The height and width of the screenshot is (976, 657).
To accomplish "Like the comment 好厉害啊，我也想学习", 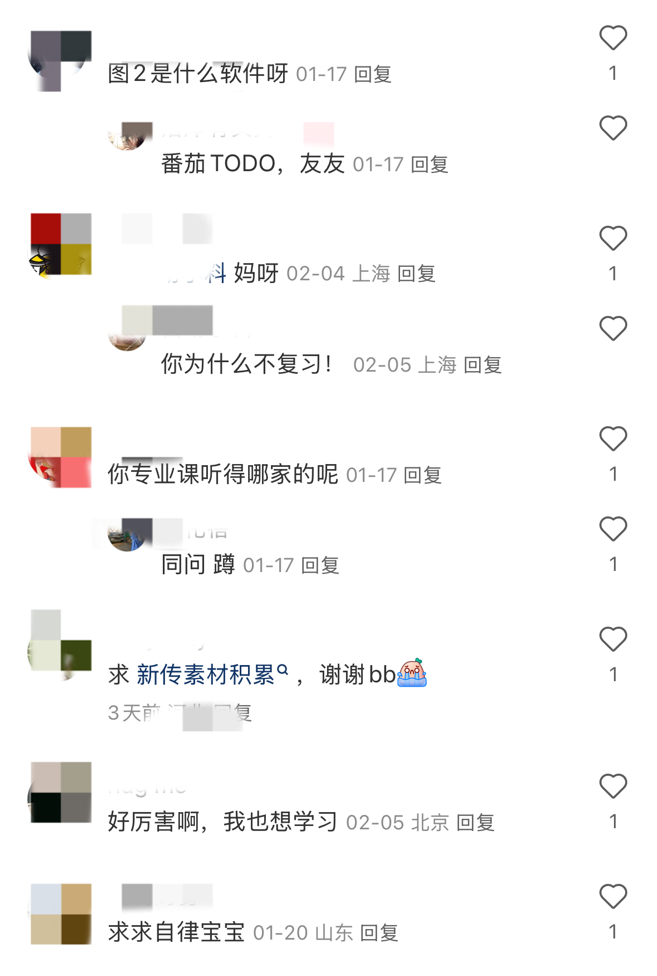I will (612, 787).
